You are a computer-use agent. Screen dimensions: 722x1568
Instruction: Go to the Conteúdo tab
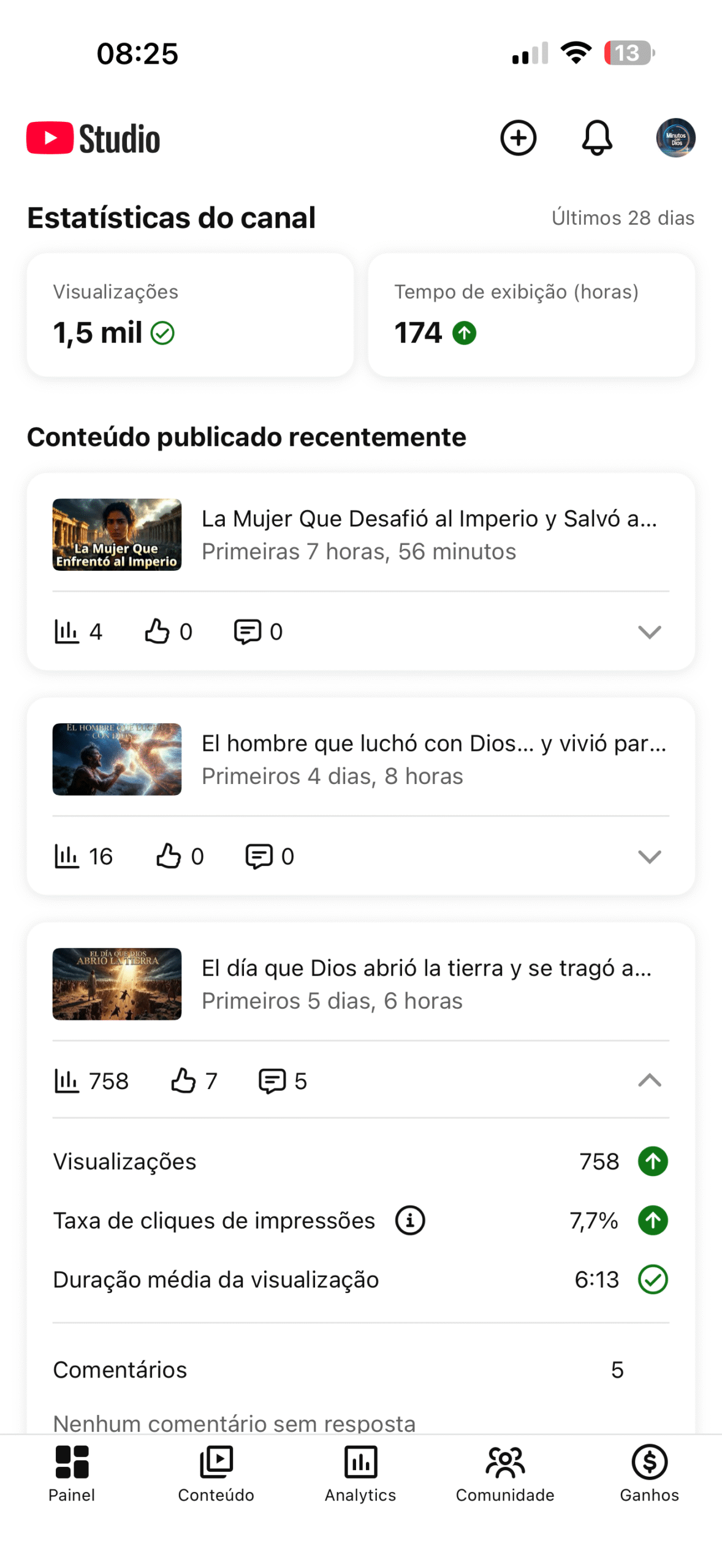coord(216,1473)
